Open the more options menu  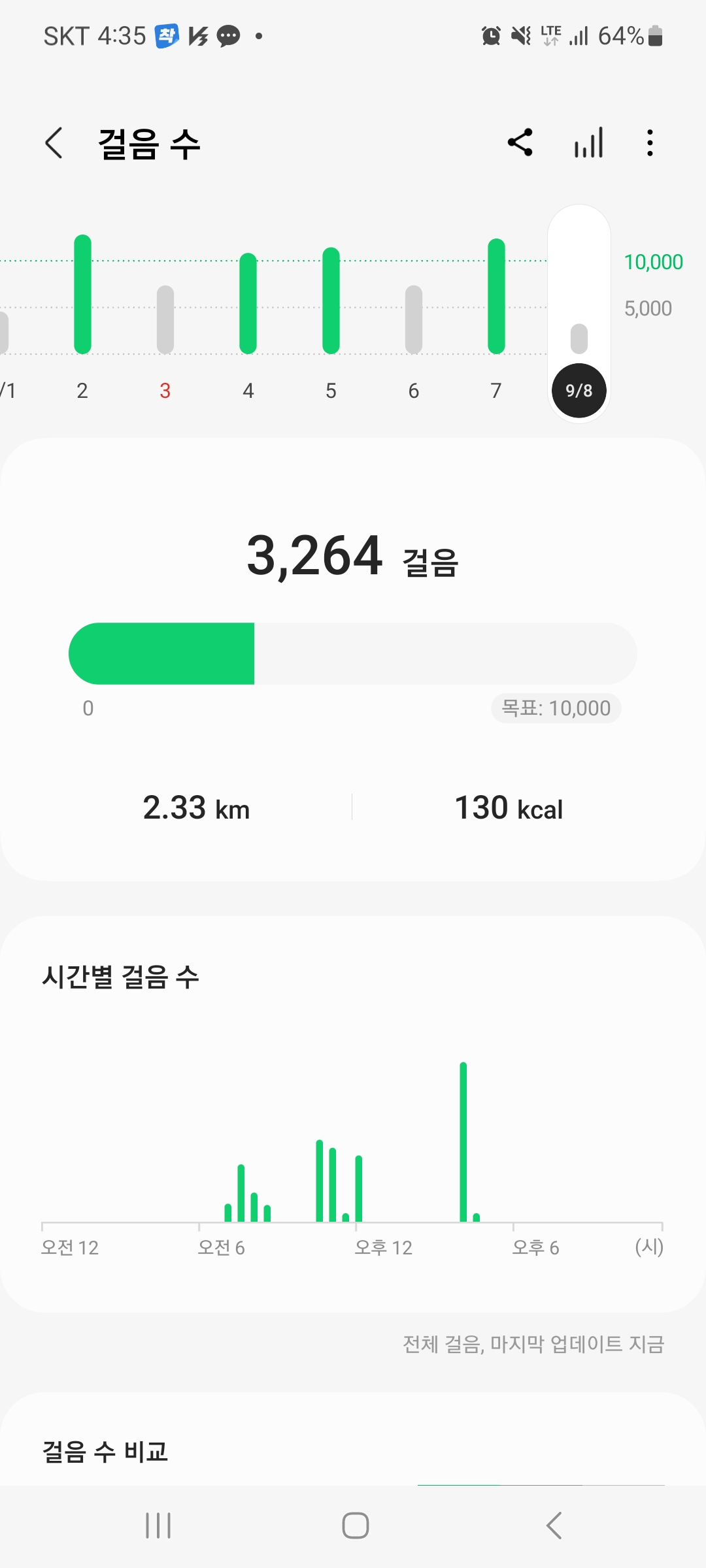[x=650, y=142]
